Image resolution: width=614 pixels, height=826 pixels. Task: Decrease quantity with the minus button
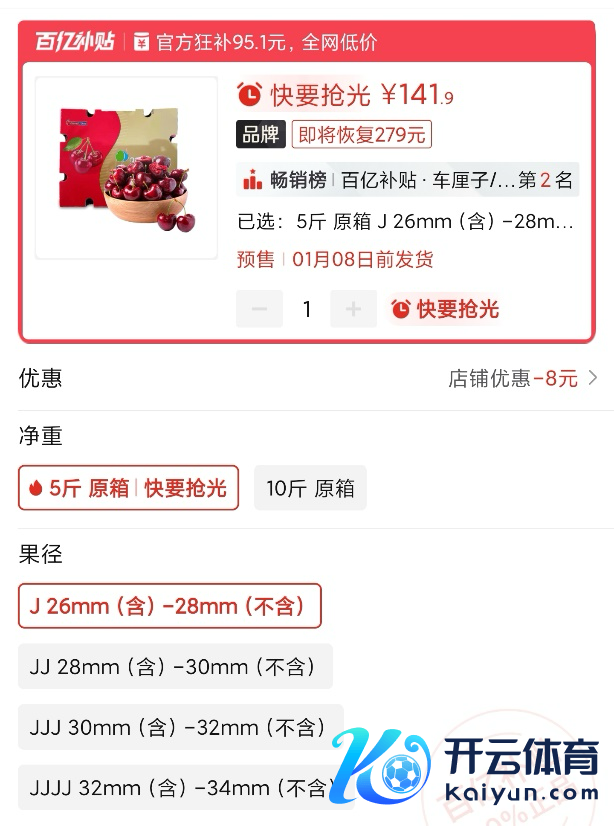pos(259,309)
